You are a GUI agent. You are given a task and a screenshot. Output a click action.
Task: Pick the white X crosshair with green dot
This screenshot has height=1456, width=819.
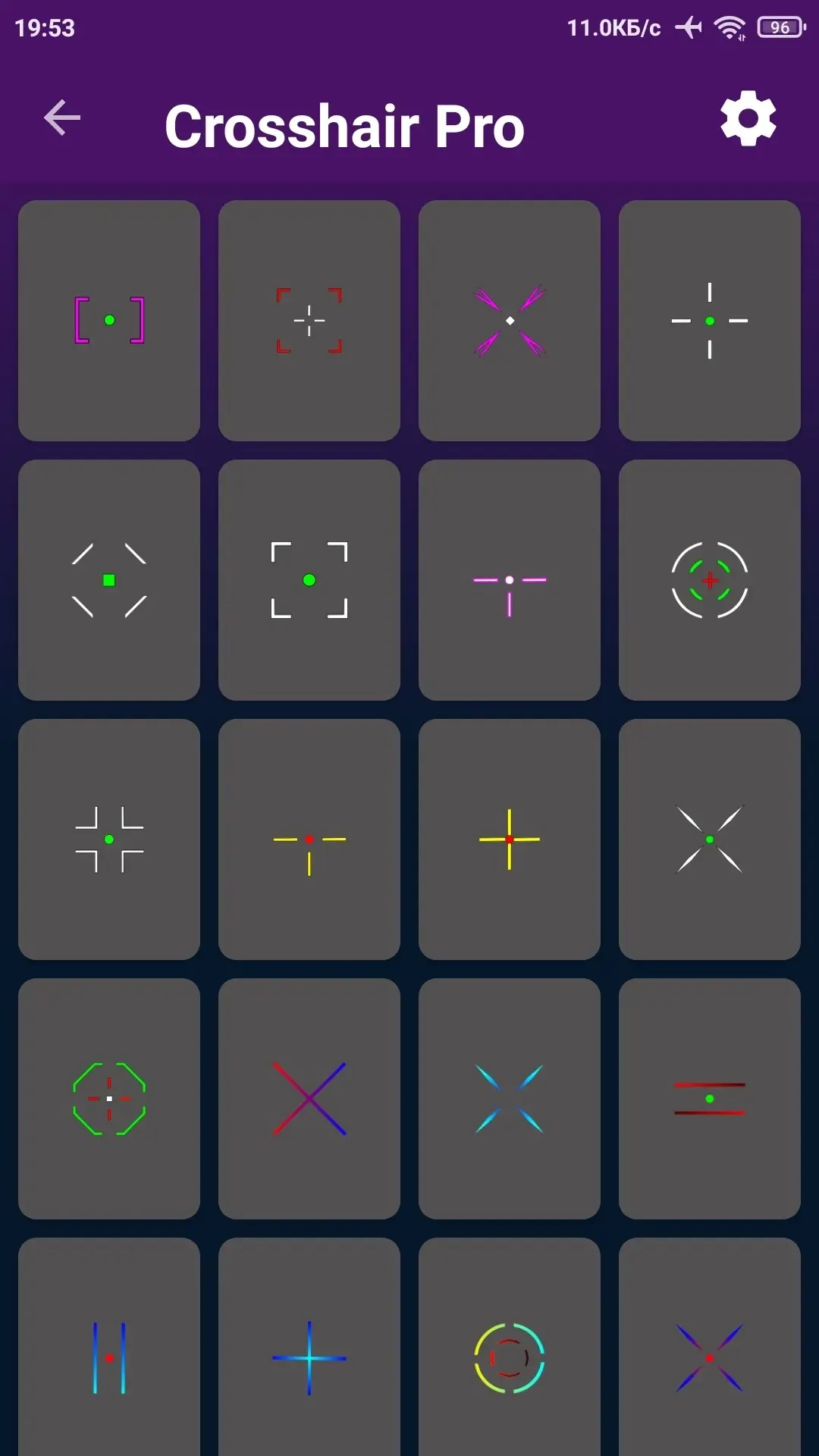pos(710,839)
